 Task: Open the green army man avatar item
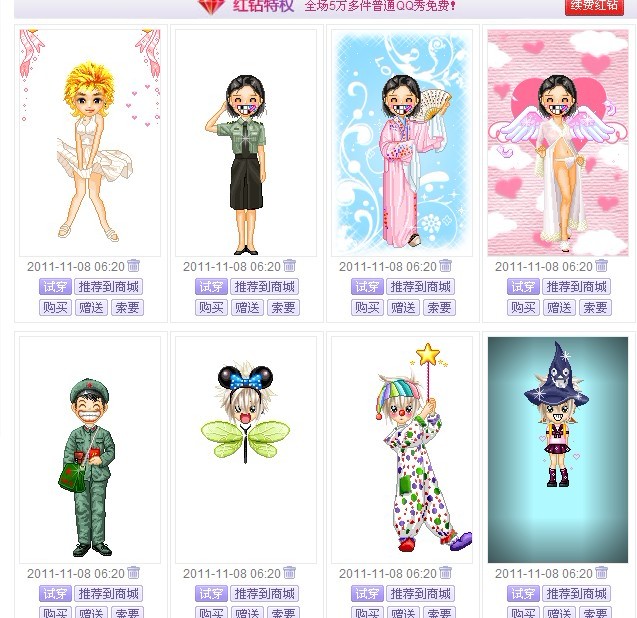(90, 450)
